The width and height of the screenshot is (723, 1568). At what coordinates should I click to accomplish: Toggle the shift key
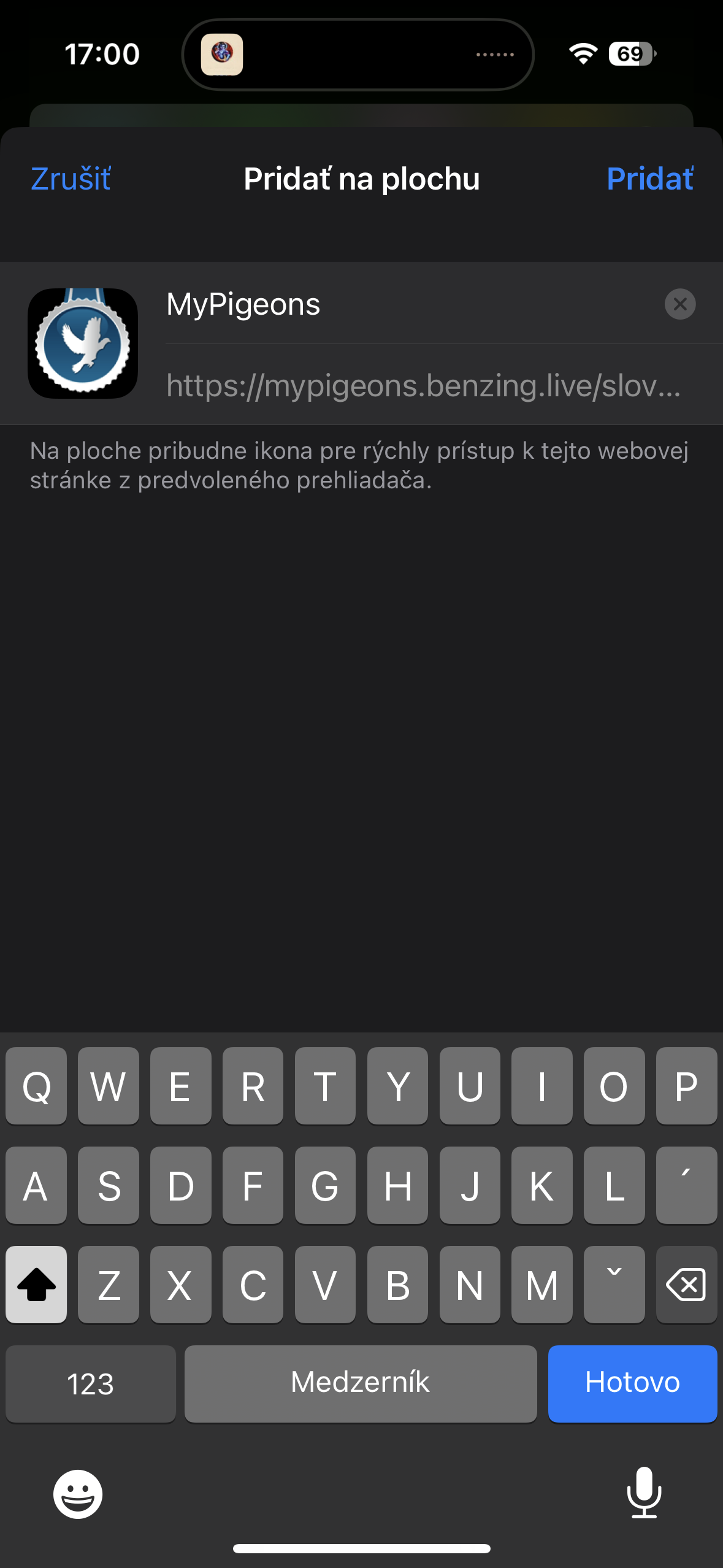click(x=36, y=1284)
